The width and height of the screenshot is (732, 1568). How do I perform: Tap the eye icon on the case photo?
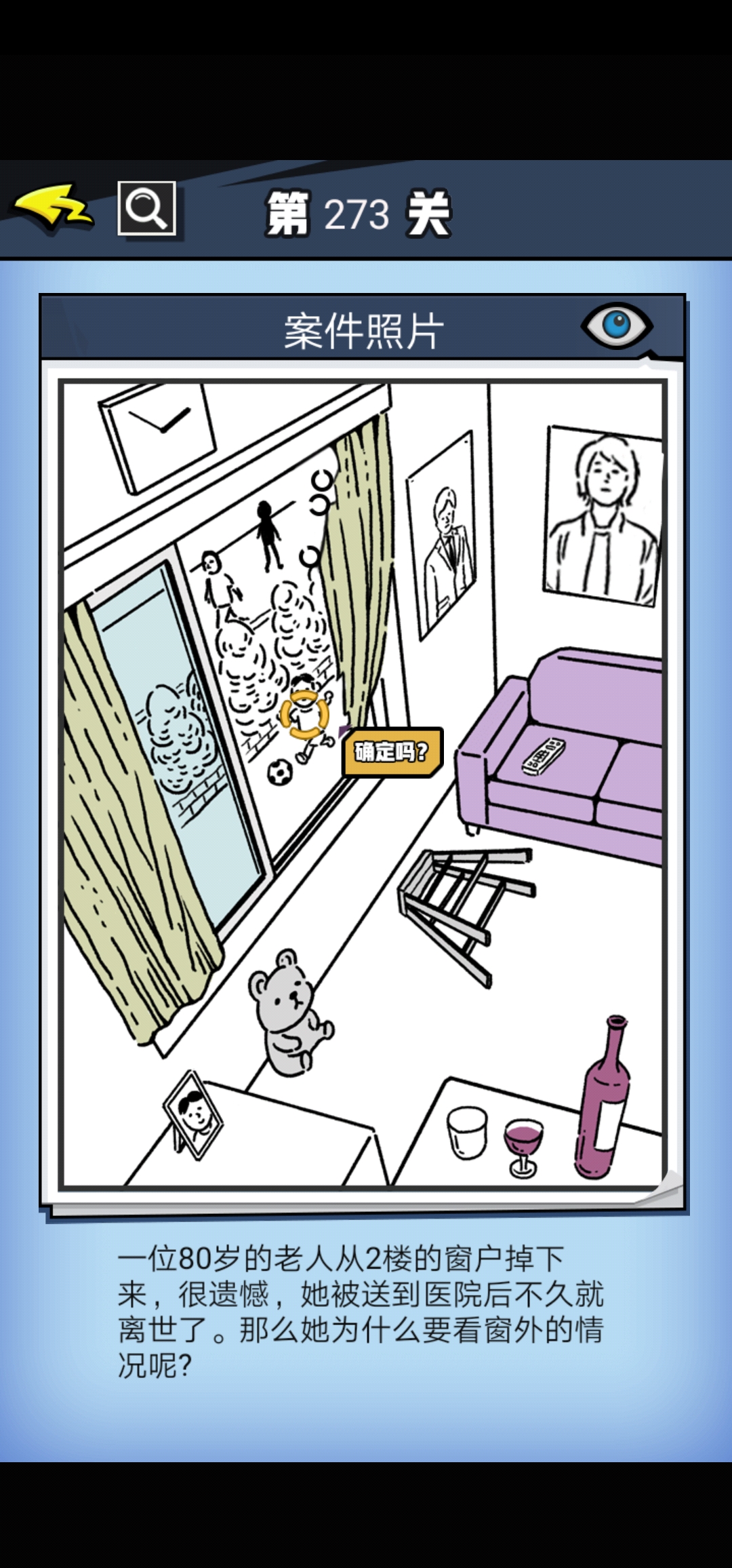click(616, 325)
